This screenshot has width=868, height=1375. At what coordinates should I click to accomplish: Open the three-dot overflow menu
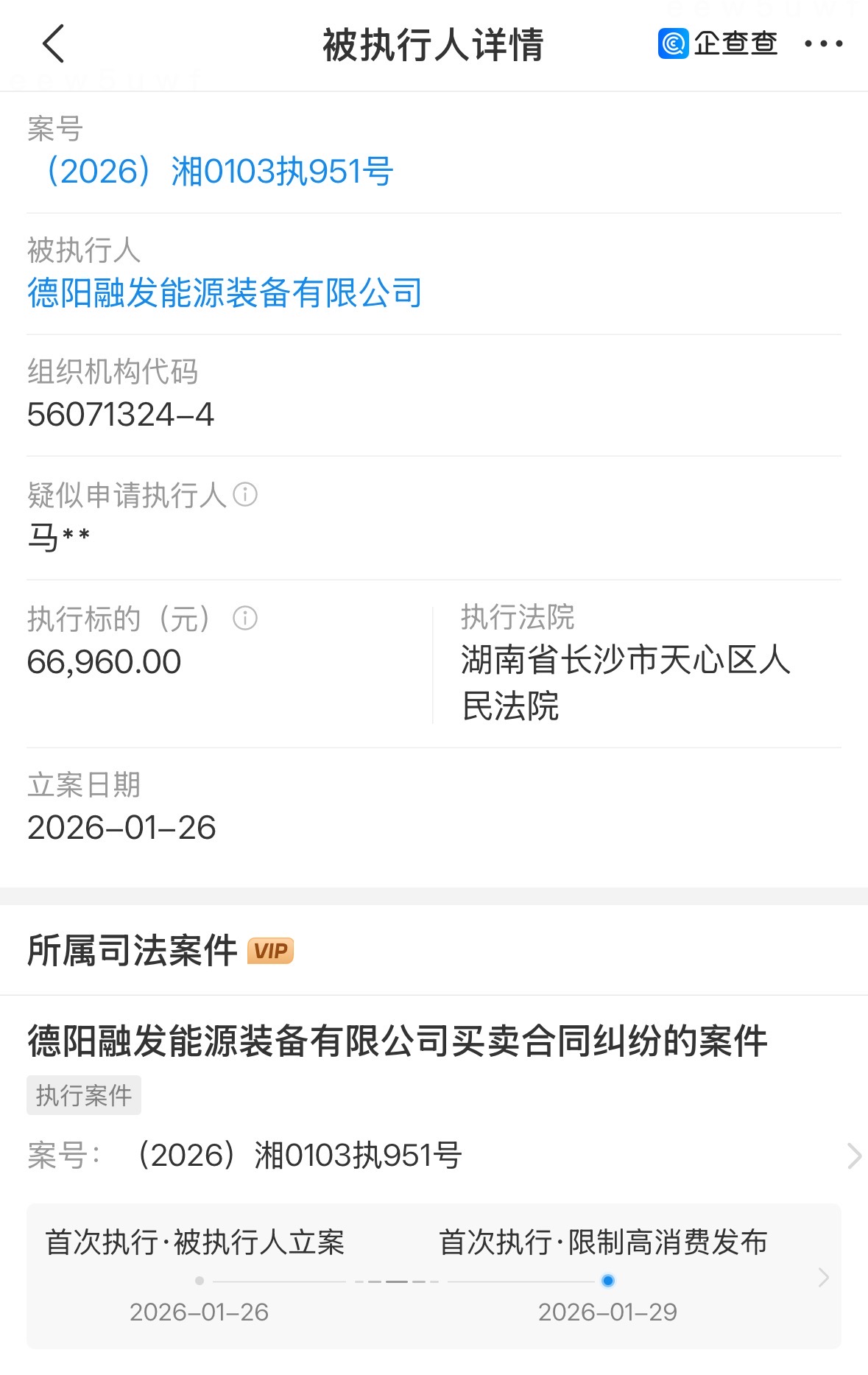click(x=823, y=44)
